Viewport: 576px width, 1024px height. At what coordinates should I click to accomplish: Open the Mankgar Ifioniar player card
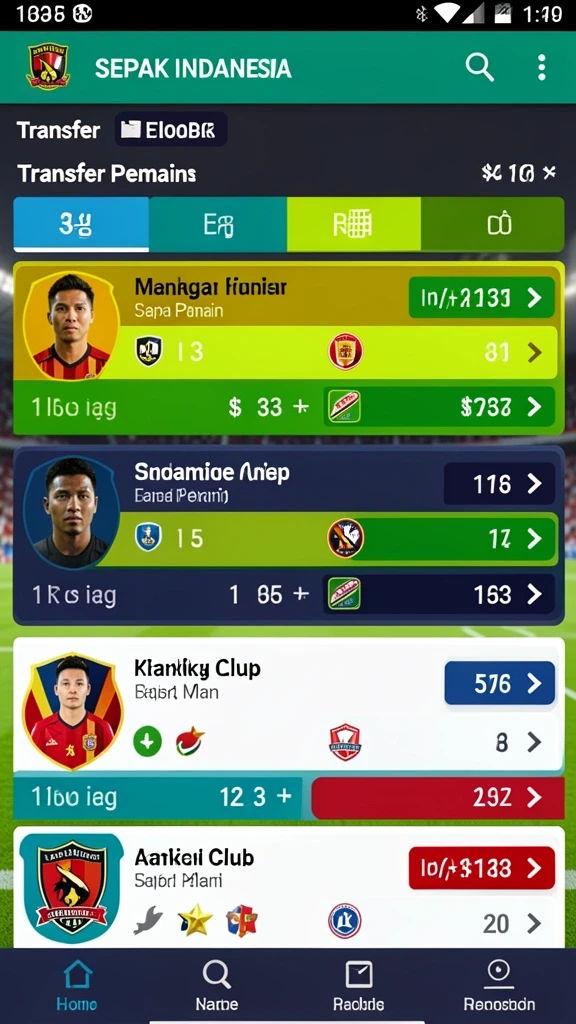[288, 348]
